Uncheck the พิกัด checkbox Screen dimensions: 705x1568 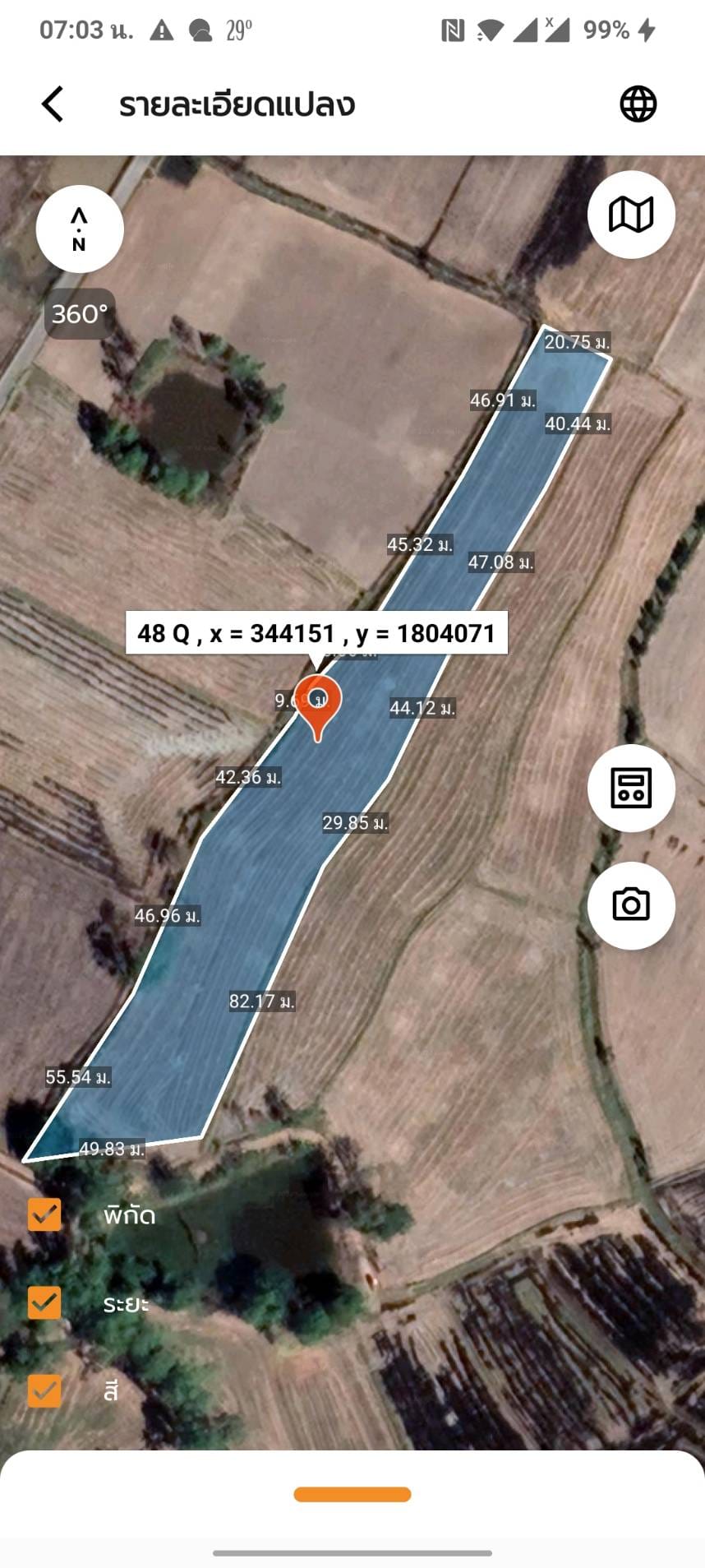[x=44, y=1214]
